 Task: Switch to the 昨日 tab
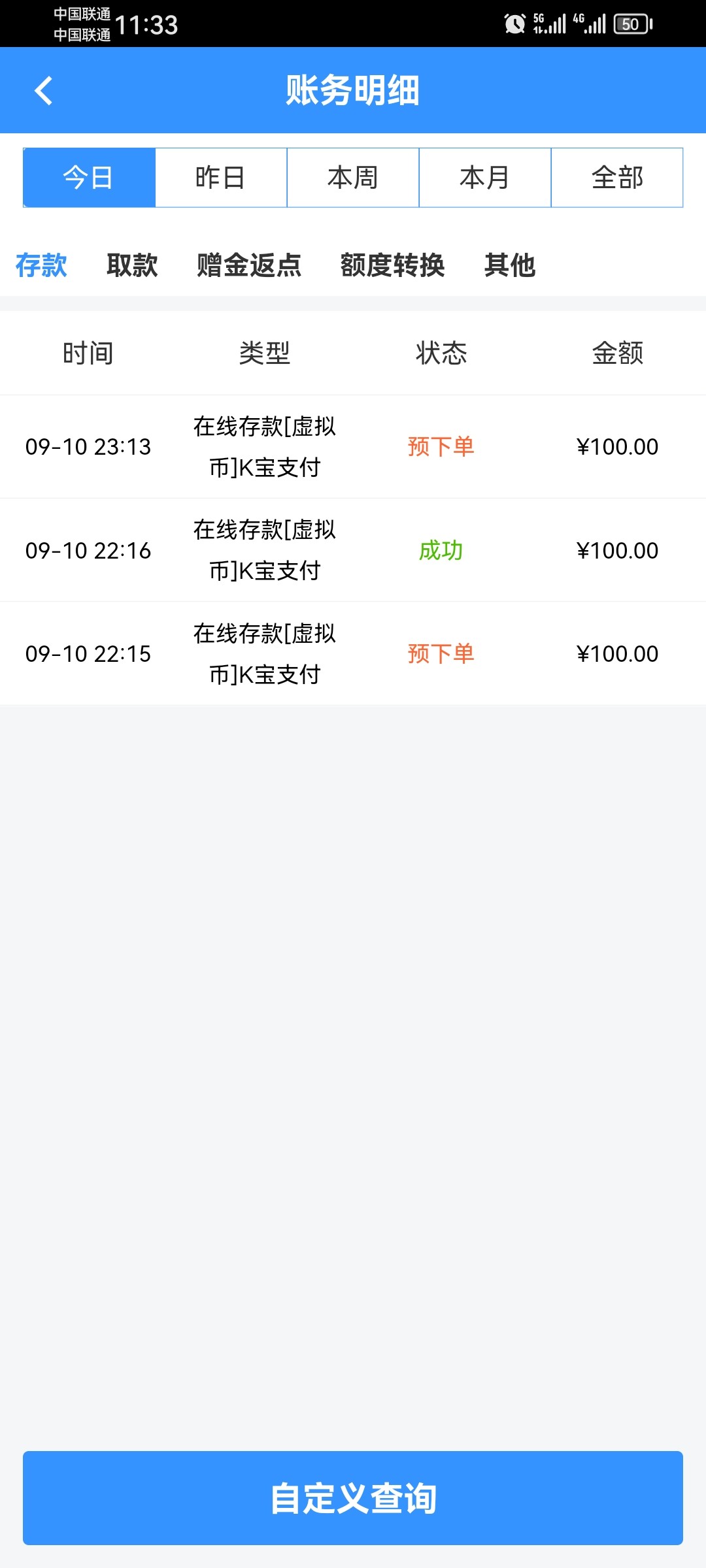pyautogui.click(x=221, y=177)
